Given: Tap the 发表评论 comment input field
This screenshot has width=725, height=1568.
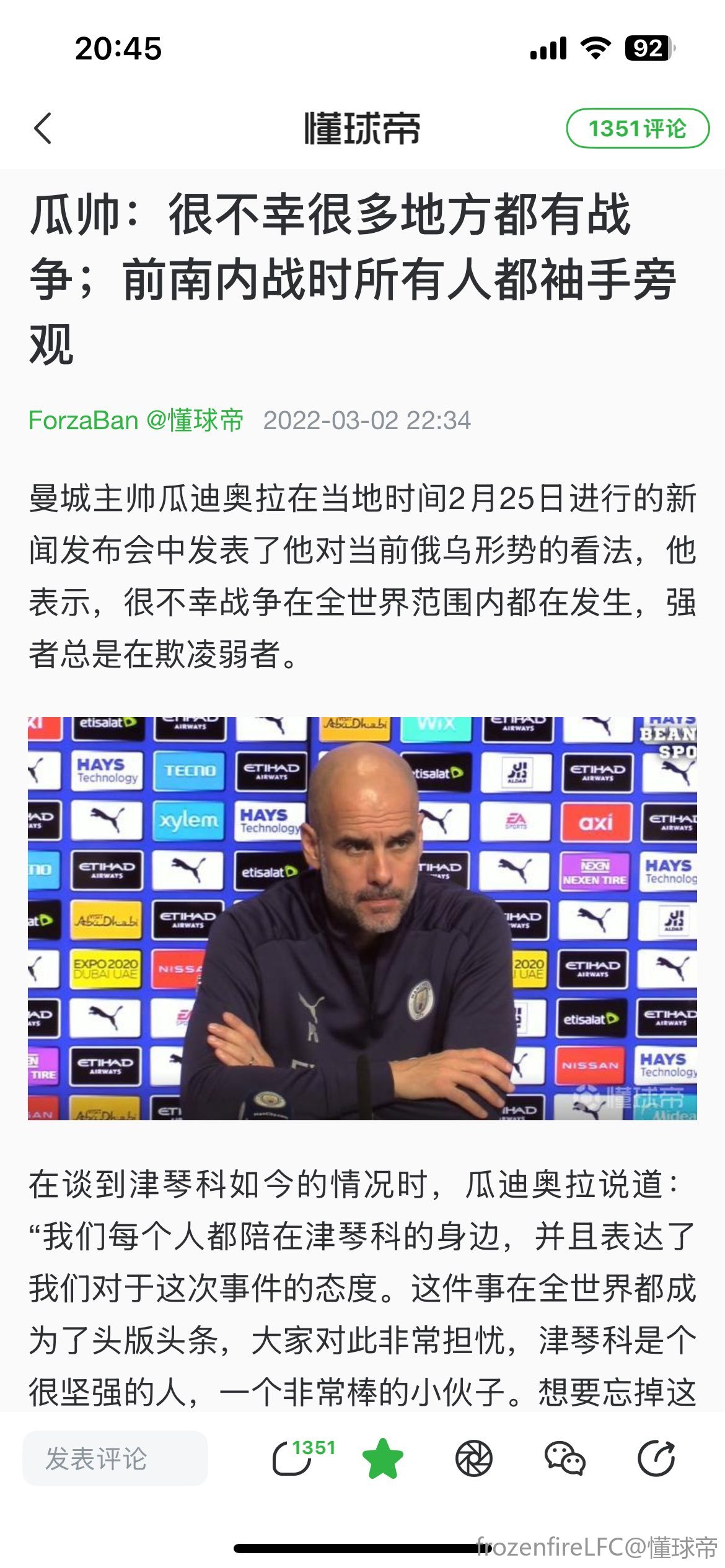Looking at the screenshot, I should click(x=115, y=1458).
